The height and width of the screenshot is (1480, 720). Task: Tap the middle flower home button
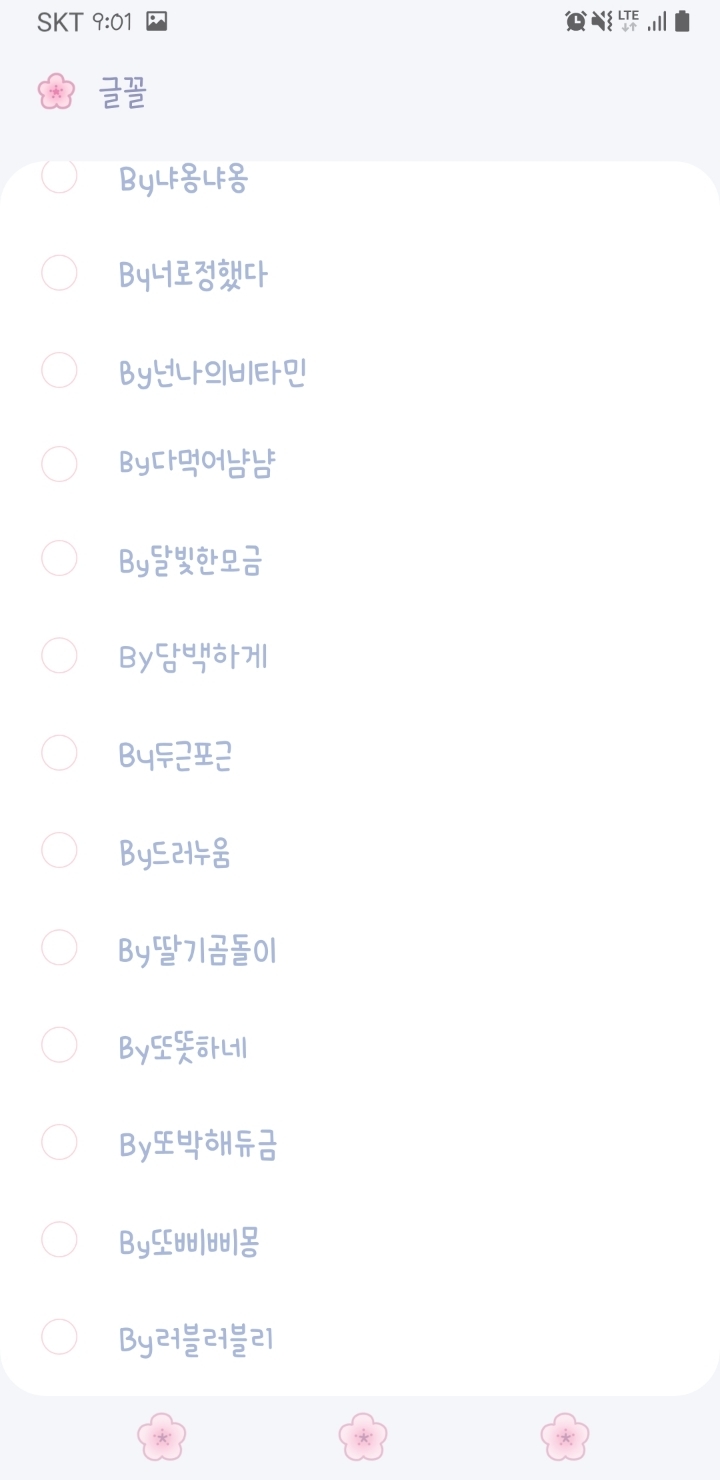coord(362,1437)
